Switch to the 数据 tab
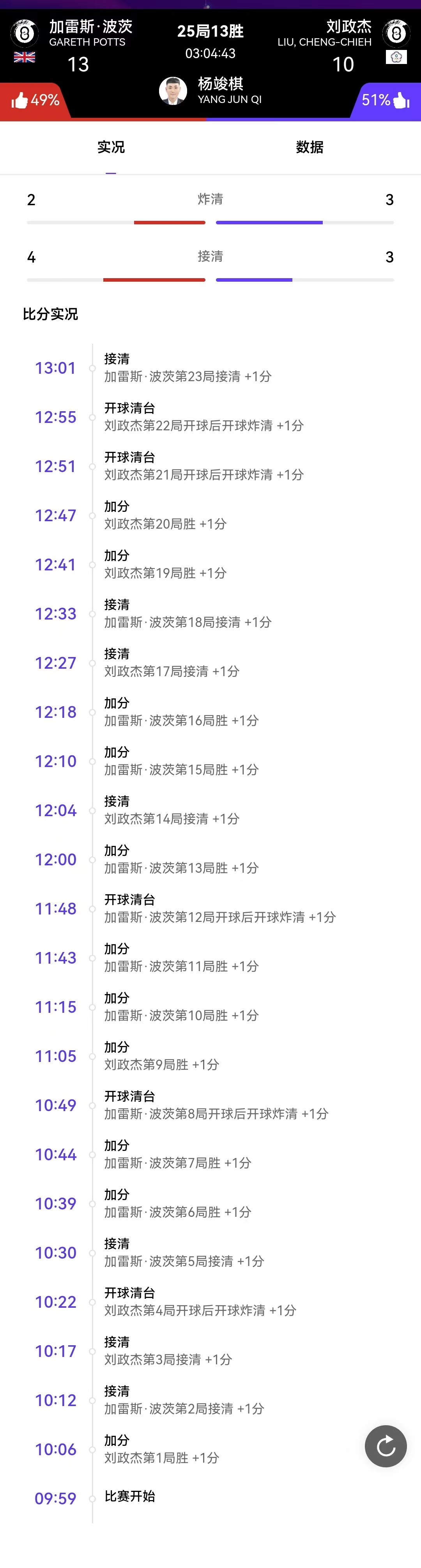Screen dimensions: 421x1568 click(x=310, y=147)
